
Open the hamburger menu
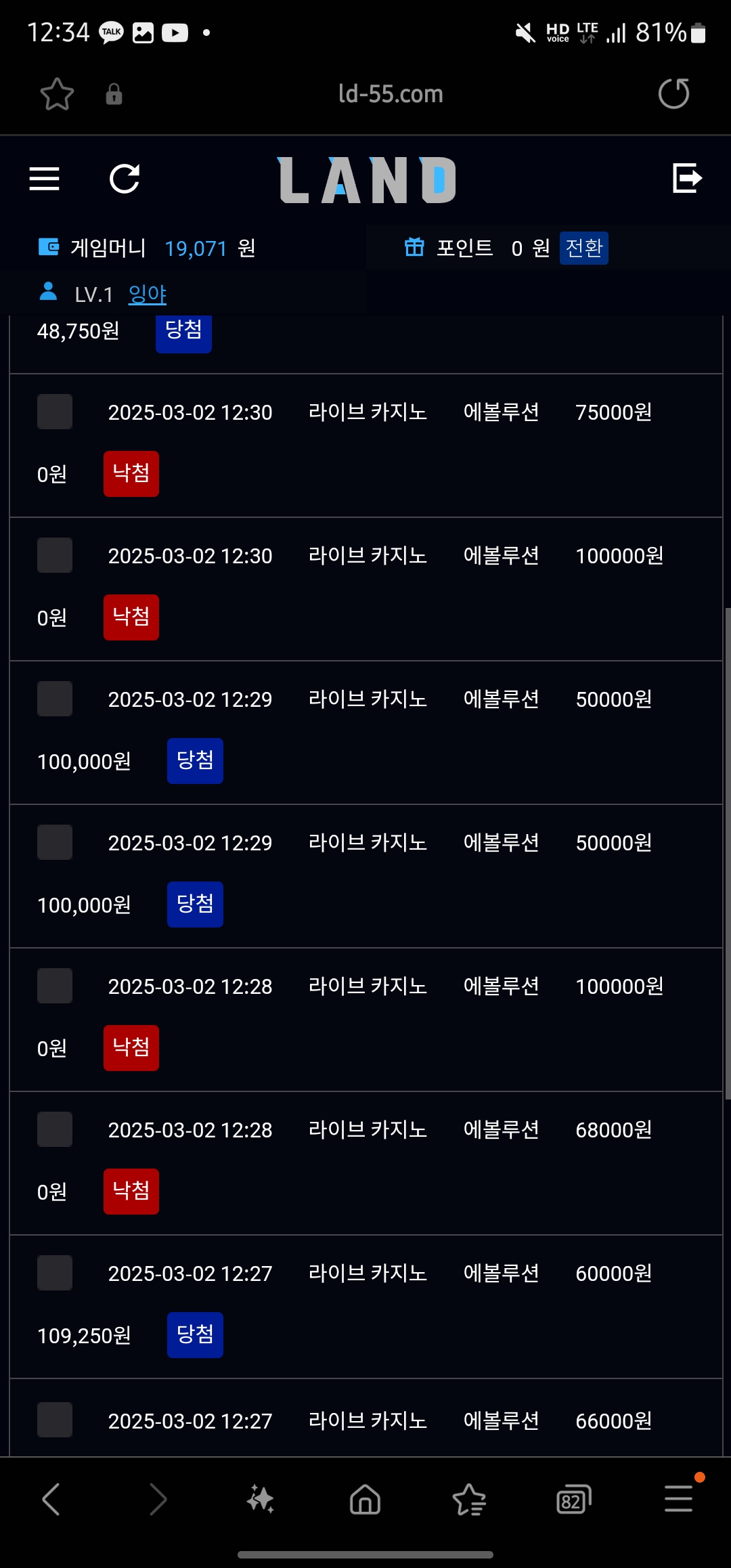tap(44, 179)
